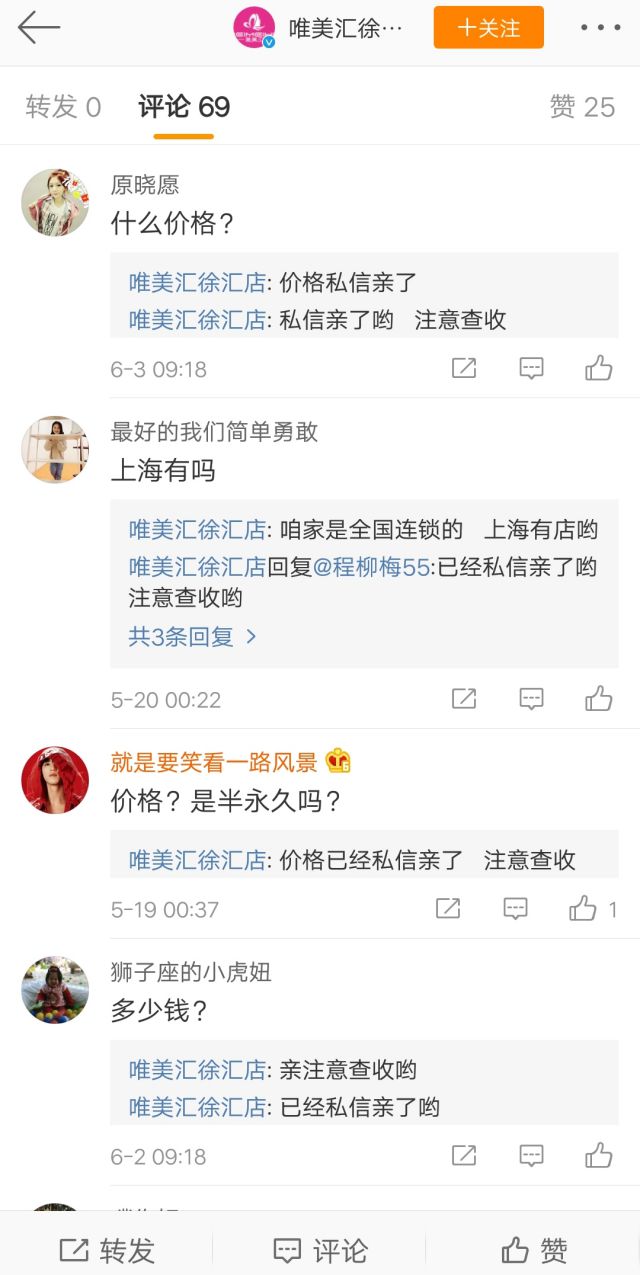
Task: Like the post via bottom 赞
Action: coord(534,1250)
